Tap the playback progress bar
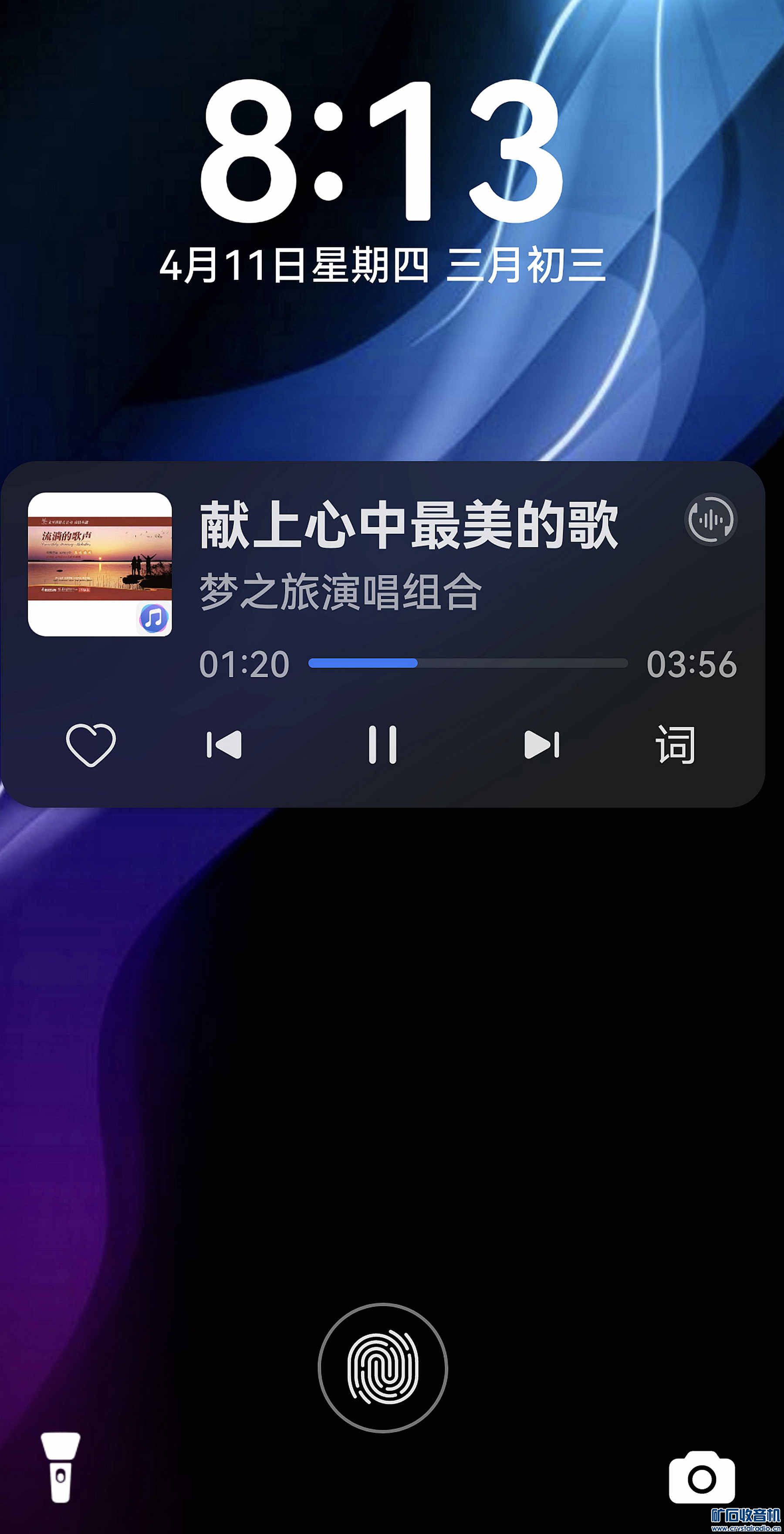This screenshot has height=1534, width=784. [x=468, y=663]
